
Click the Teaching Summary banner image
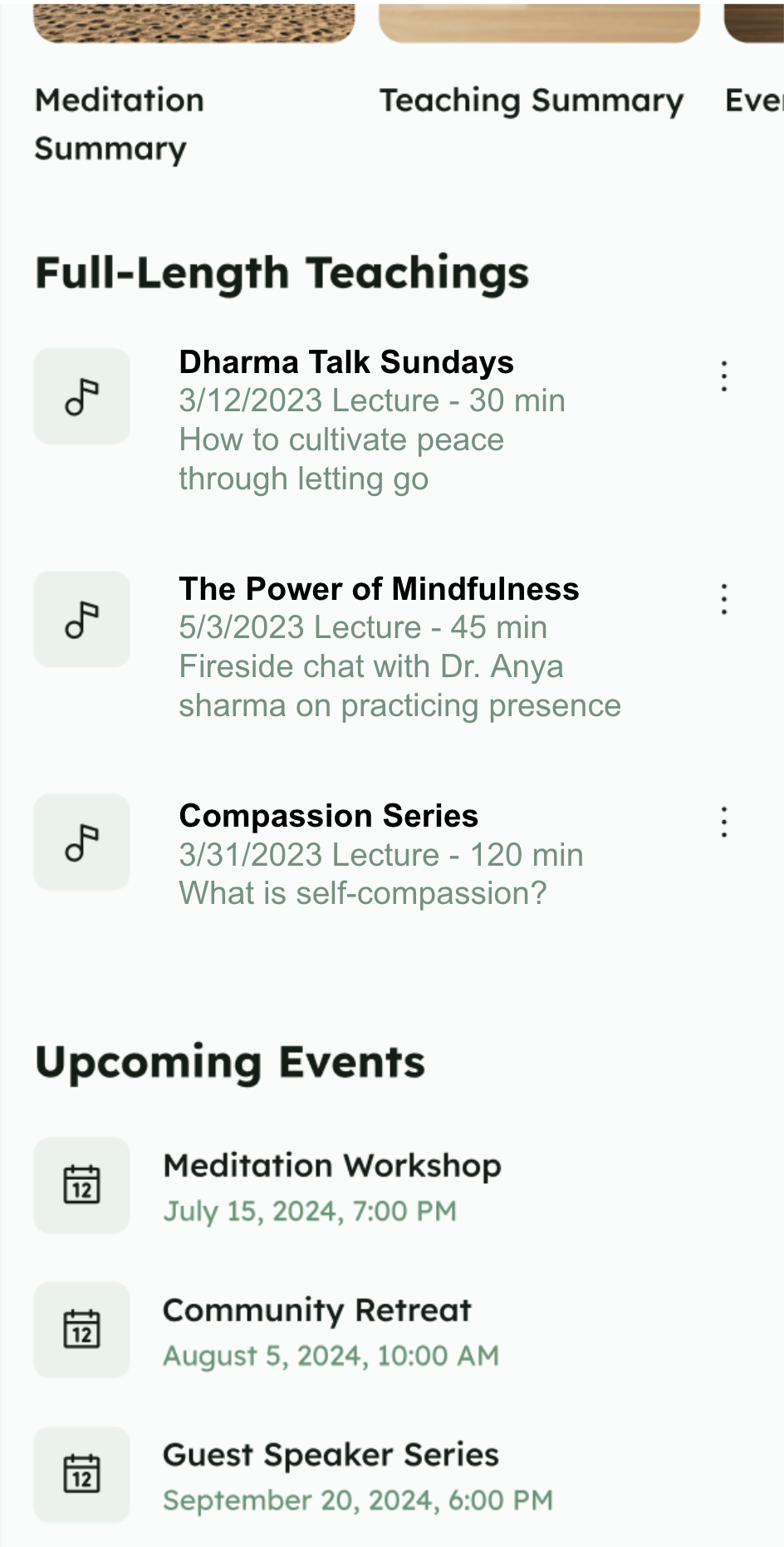point(538,21)
